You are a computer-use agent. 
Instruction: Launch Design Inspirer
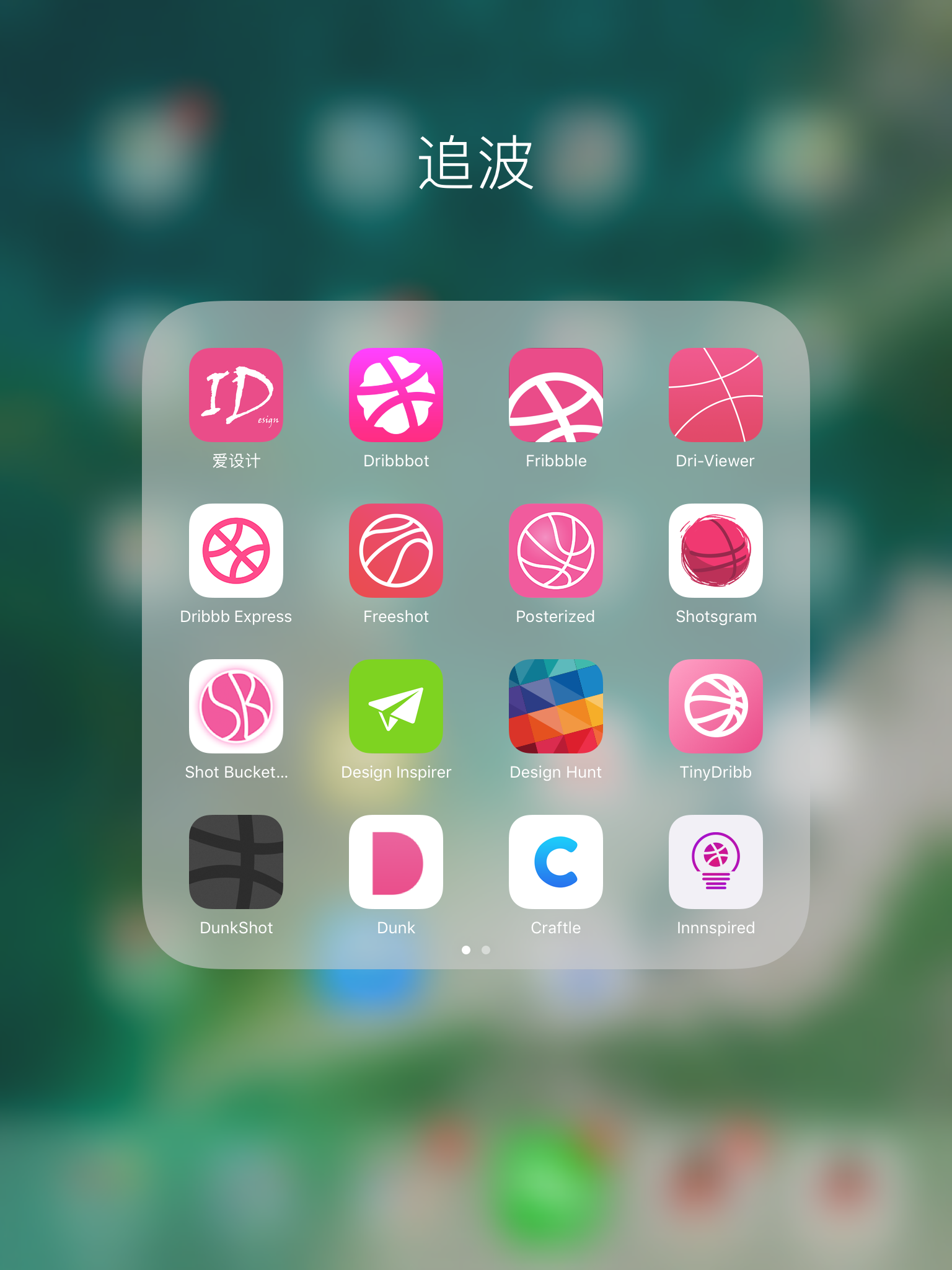click(x=396, y=706)
